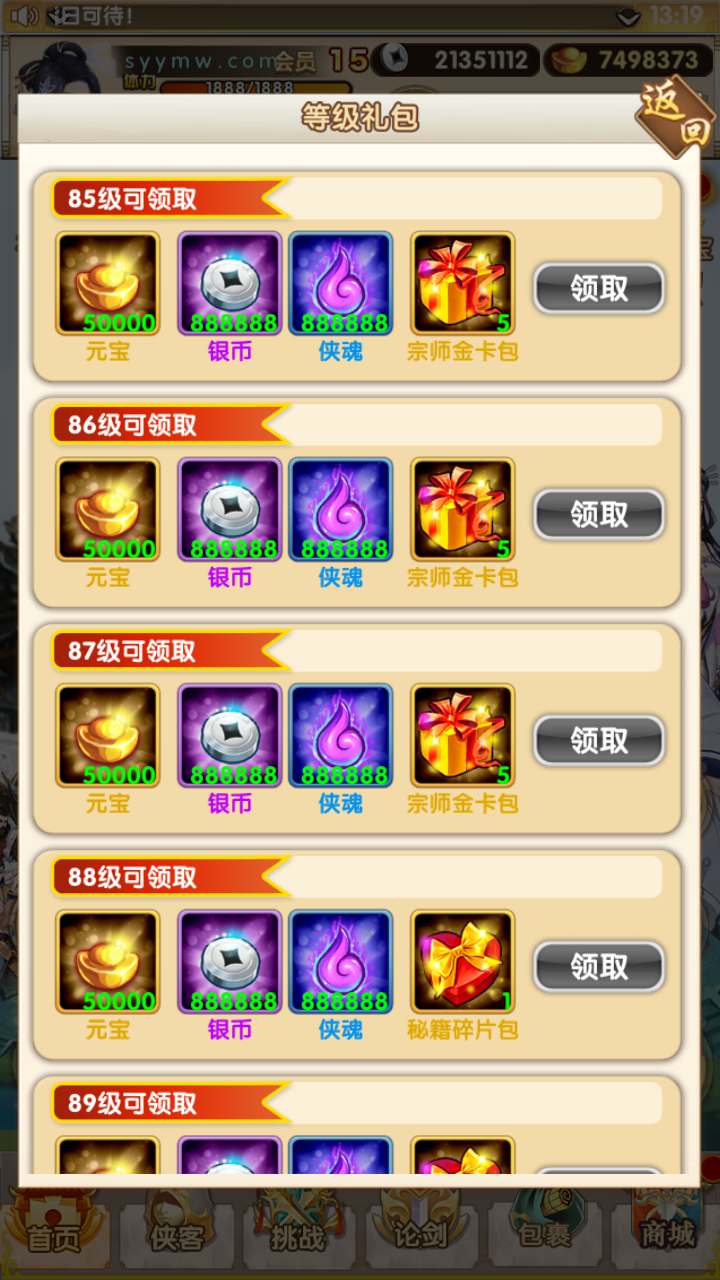This screenshot has height=1280, width=720.
Task: Tap the 返回 button to close the gift panel
Action: point(676,117)
